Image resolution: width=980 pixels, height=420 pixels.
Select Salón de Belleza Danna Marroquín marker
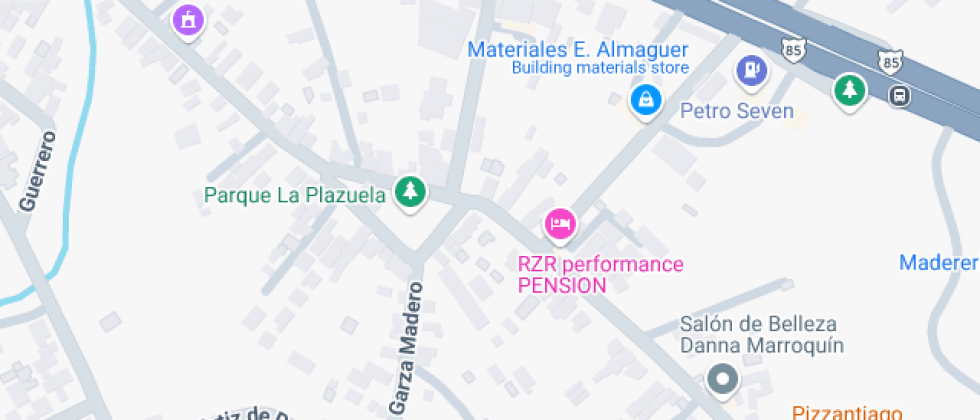click(722, 381)
